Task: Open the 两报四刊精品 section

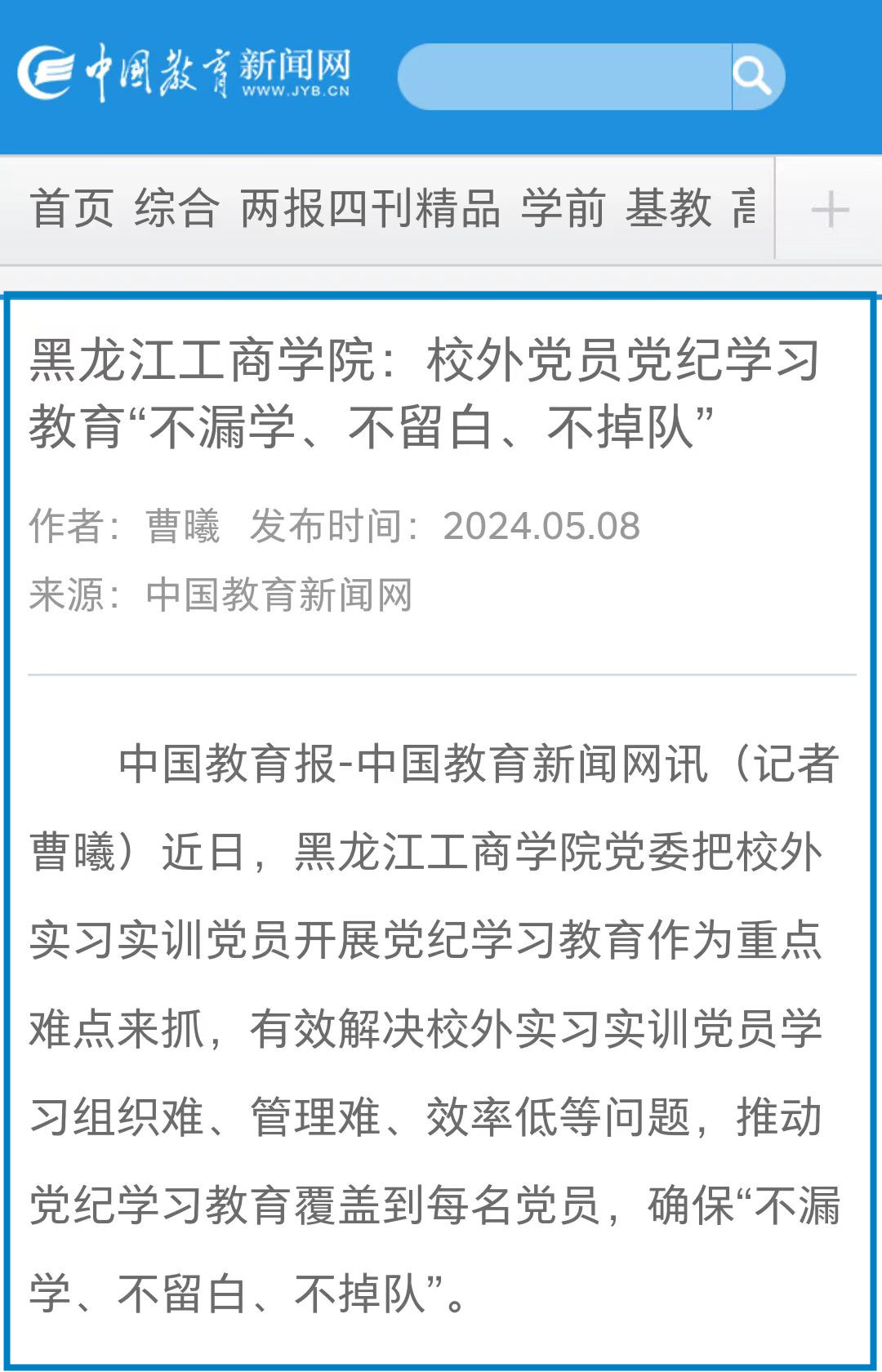Action: coord(370,208)
